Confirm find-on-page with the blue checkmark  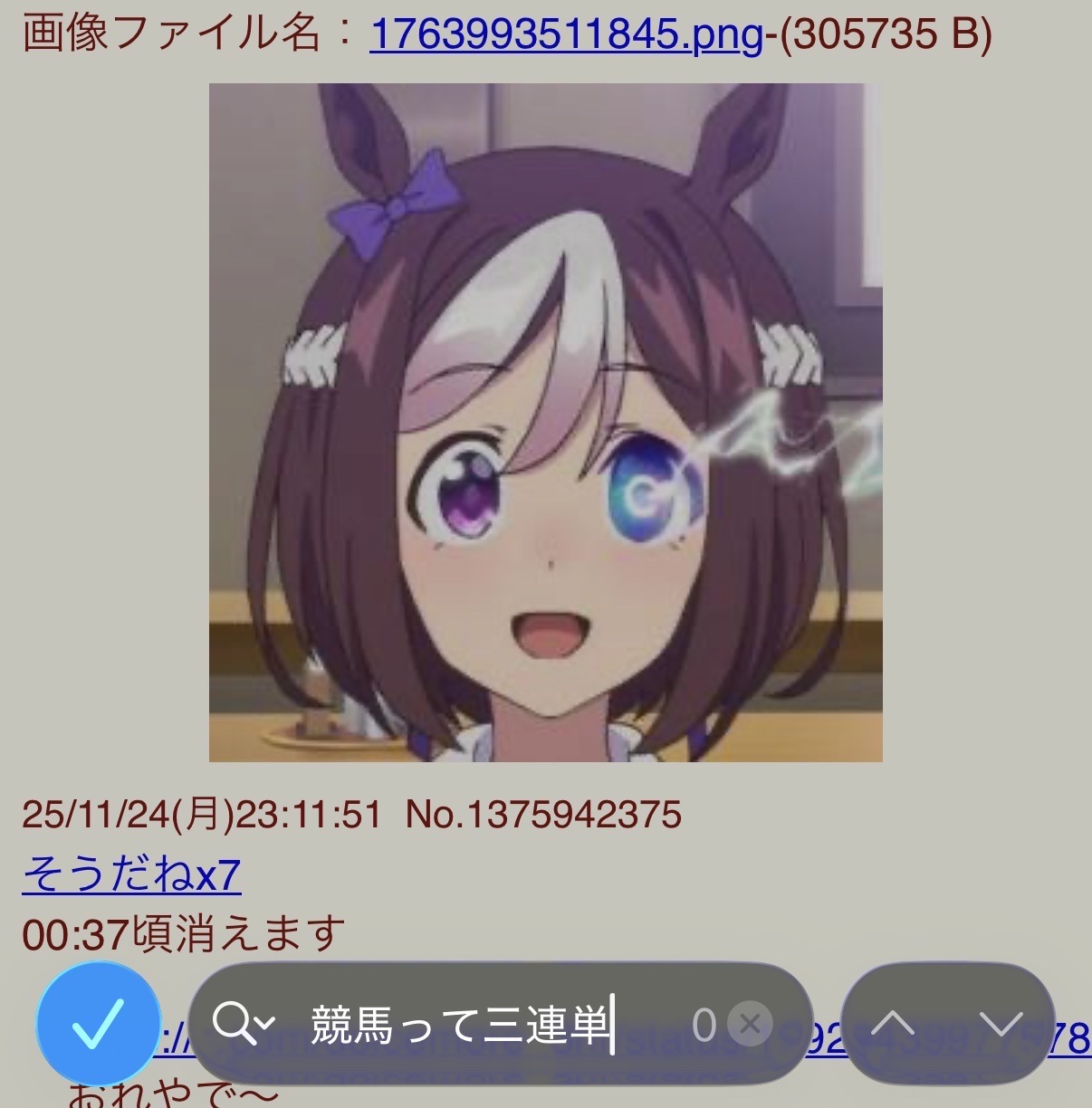98,1024
